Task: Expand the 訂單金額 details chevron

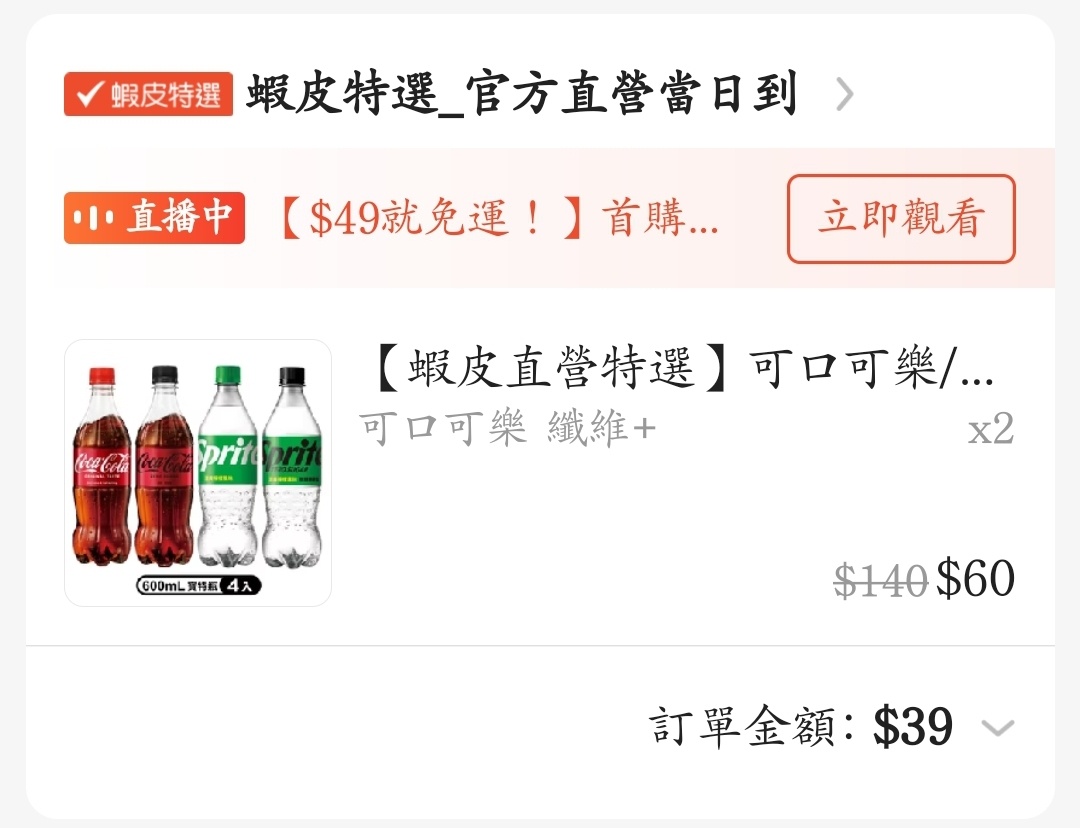Action: [998, 727]
